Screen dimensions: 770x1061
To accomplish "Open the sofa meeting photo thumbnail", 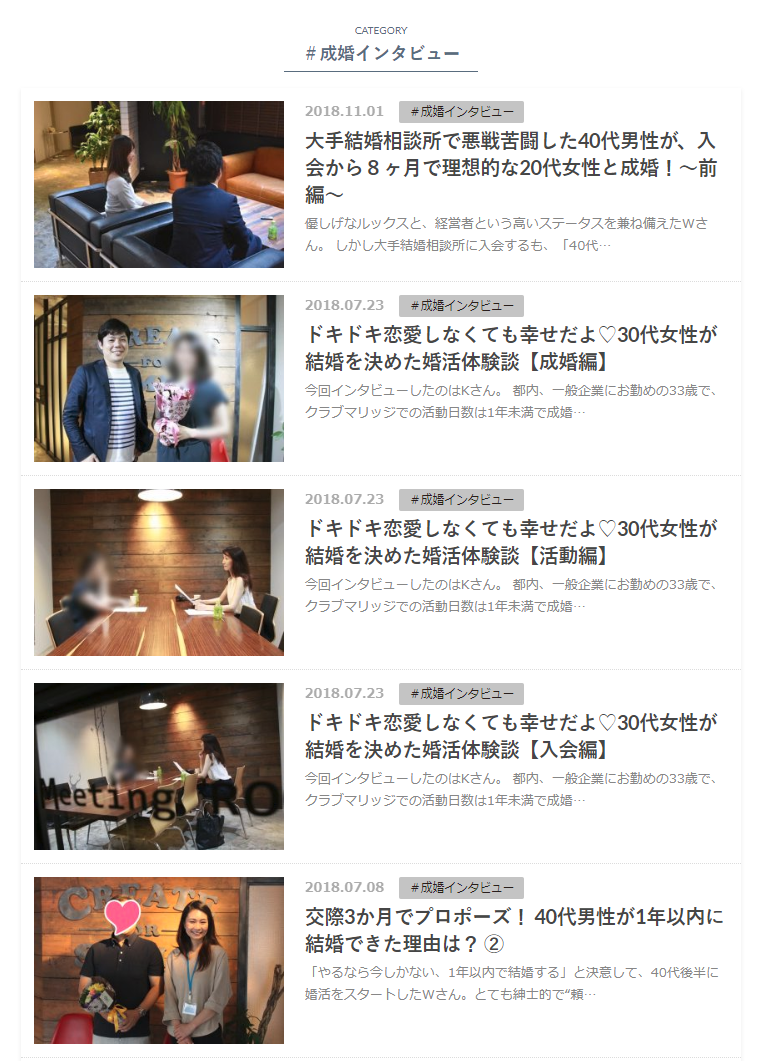I will coord(159,184).
